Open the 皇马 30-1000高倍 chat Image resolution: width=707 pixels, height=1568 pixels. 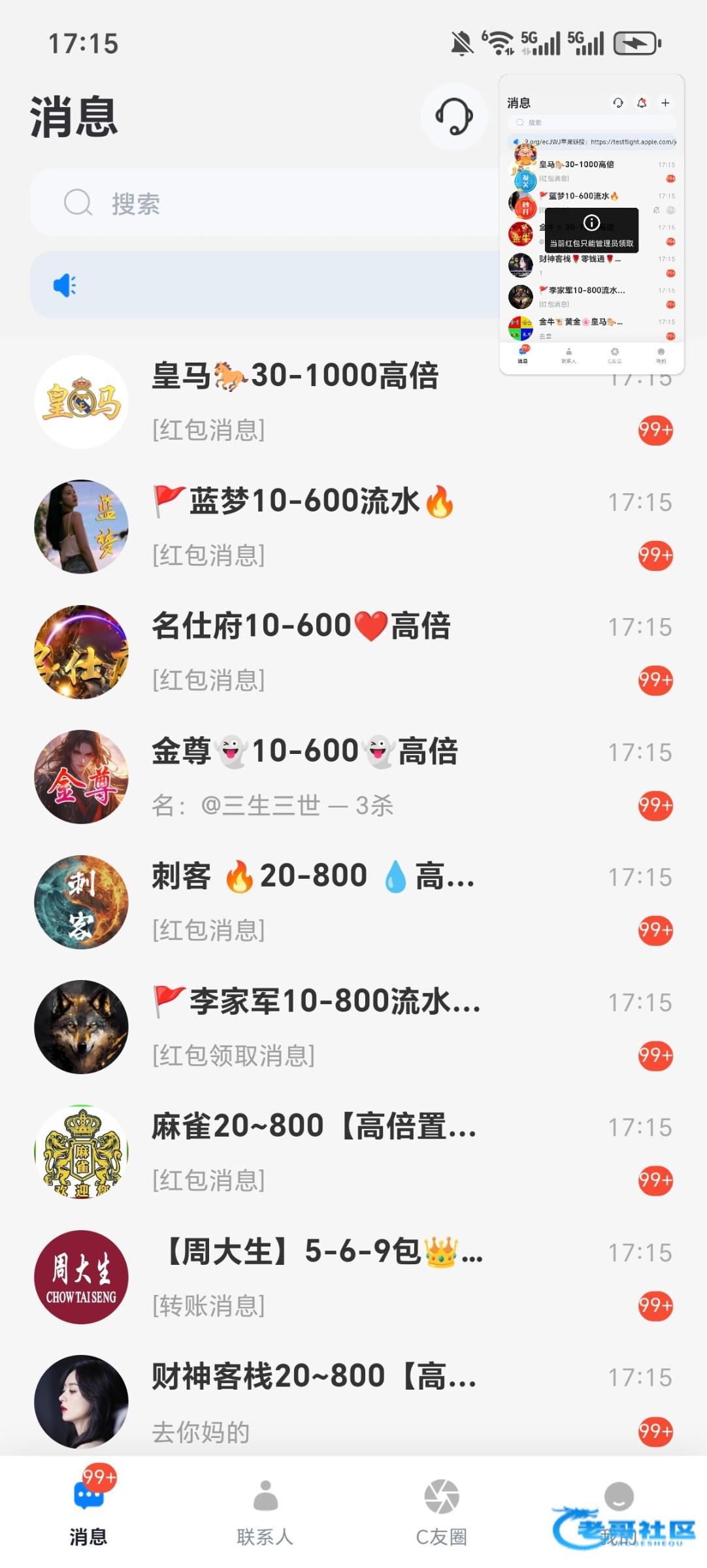[x=294, y=401]
